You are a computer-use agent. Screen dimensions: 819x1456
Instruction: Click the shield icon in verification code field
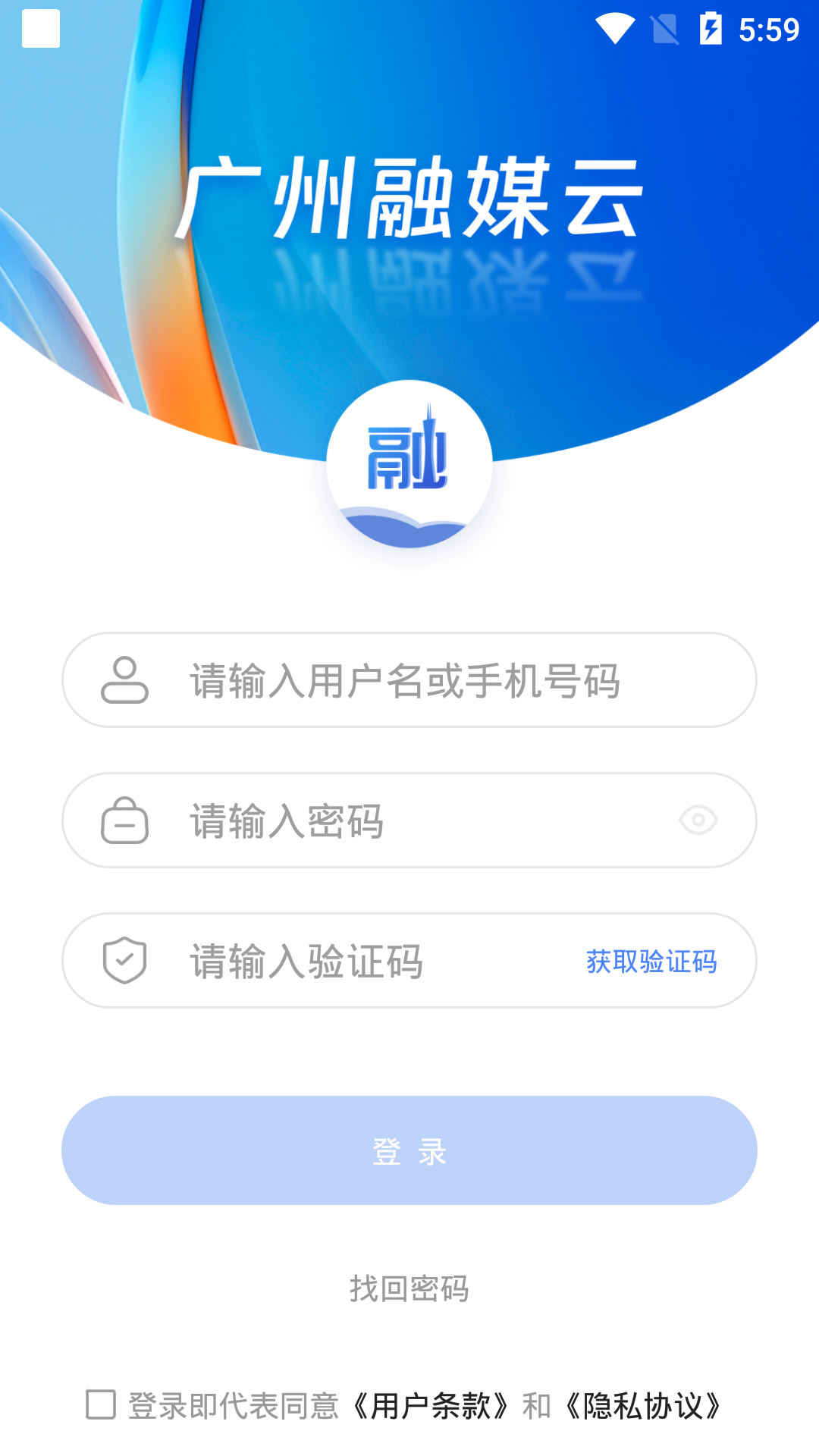(x=126, y=960)
